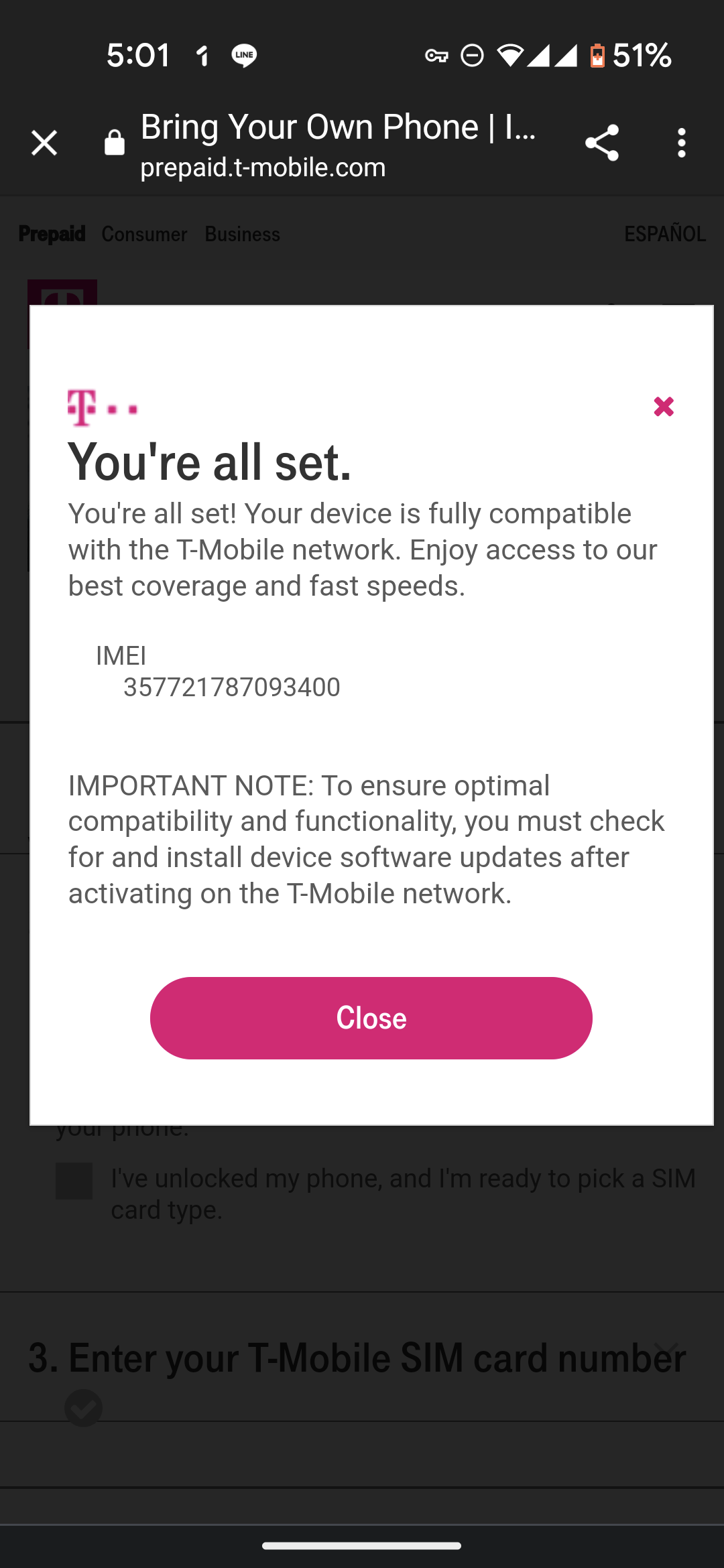Dismiss the dialog with the pink X
724x1568 pixels.
(x=663, y=406)
